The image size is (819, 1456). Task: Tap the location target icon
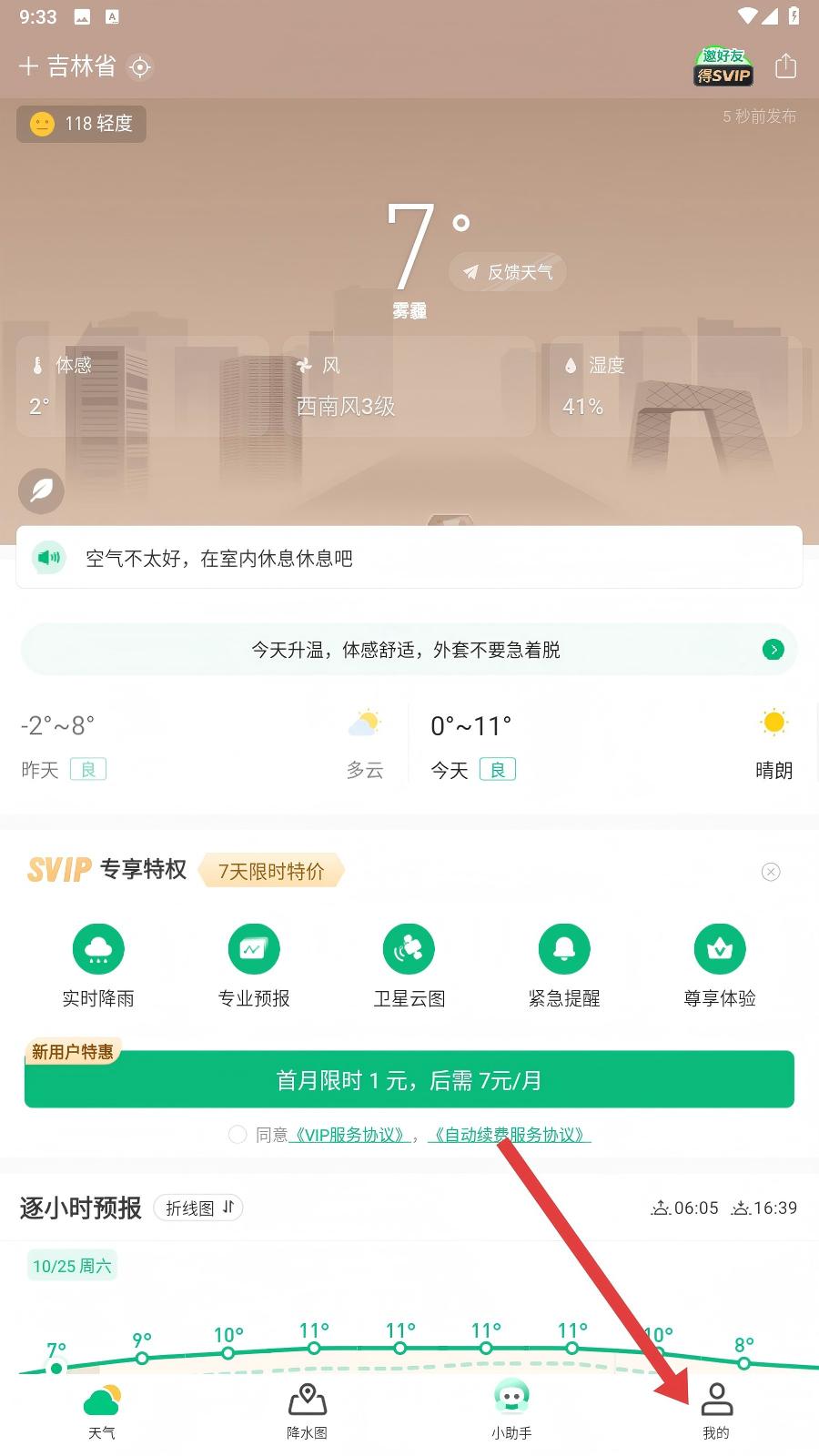(x=140, y=67)
